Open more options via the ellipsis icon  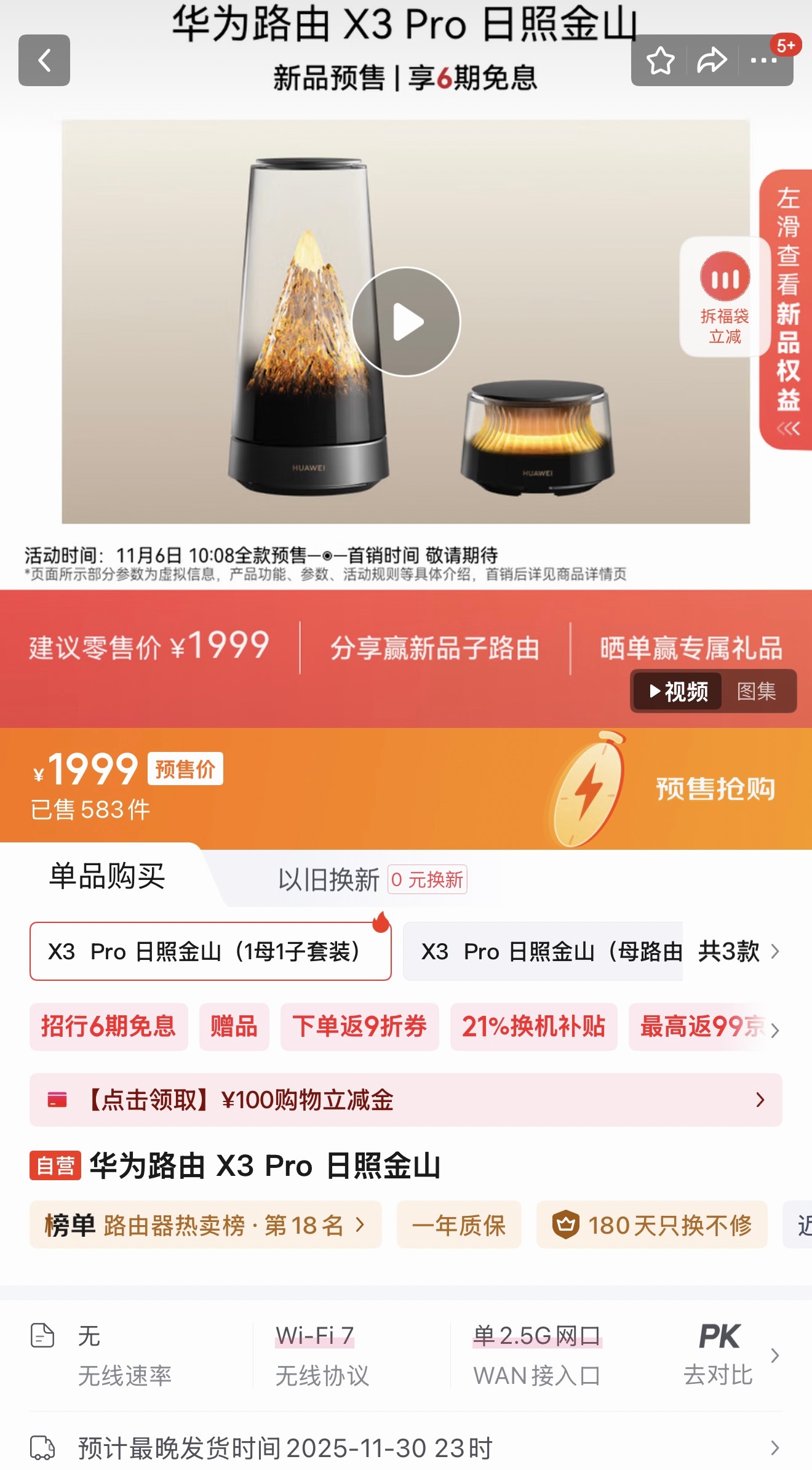(x=763, y=61)
